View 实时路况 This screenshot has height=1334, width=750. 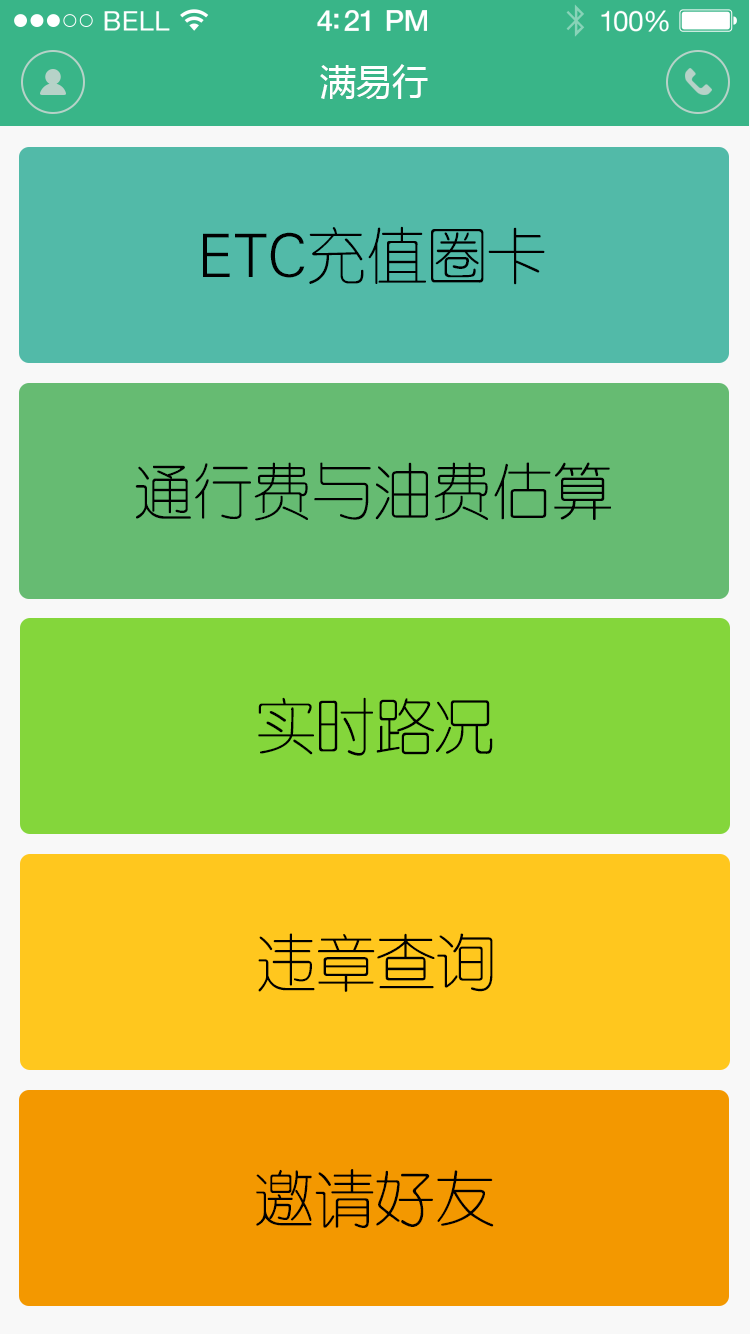[x=375, y=726]
